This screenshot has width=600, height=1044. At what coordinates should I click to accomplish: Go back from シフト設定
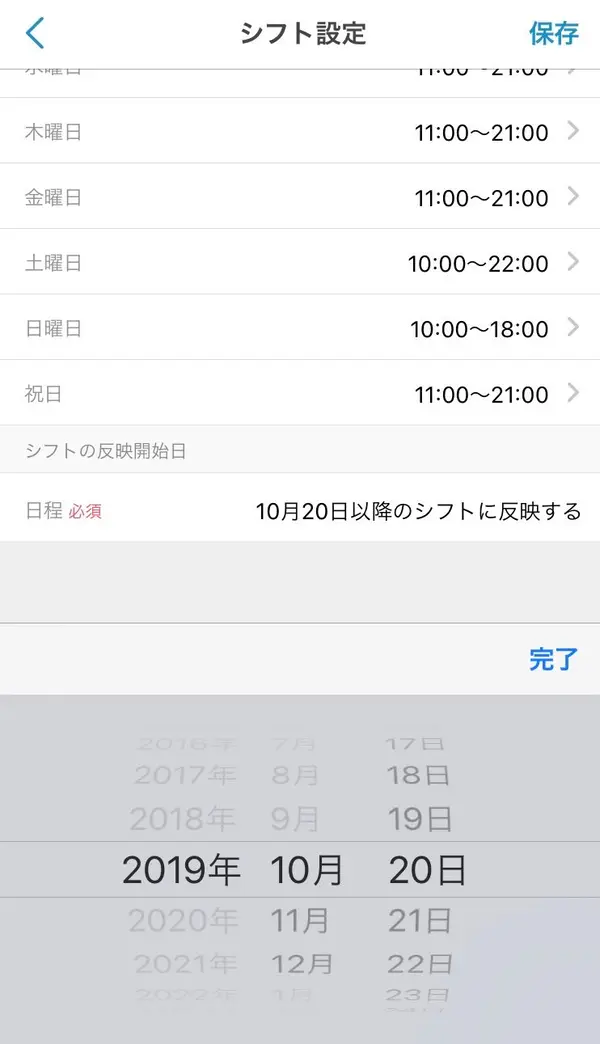pyautogui.click(x=35, y=33)
